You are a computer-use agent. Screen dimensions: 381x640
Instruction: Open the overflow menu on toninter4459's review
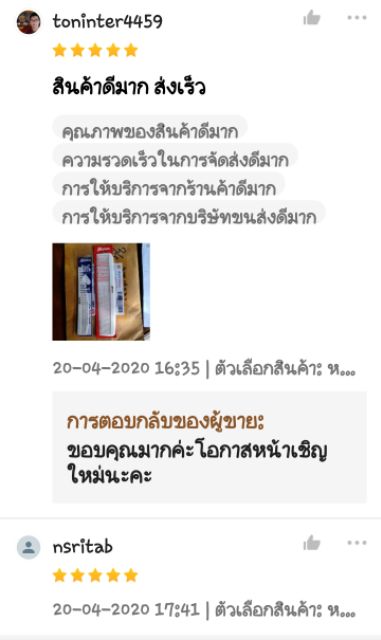click(357, 18)
